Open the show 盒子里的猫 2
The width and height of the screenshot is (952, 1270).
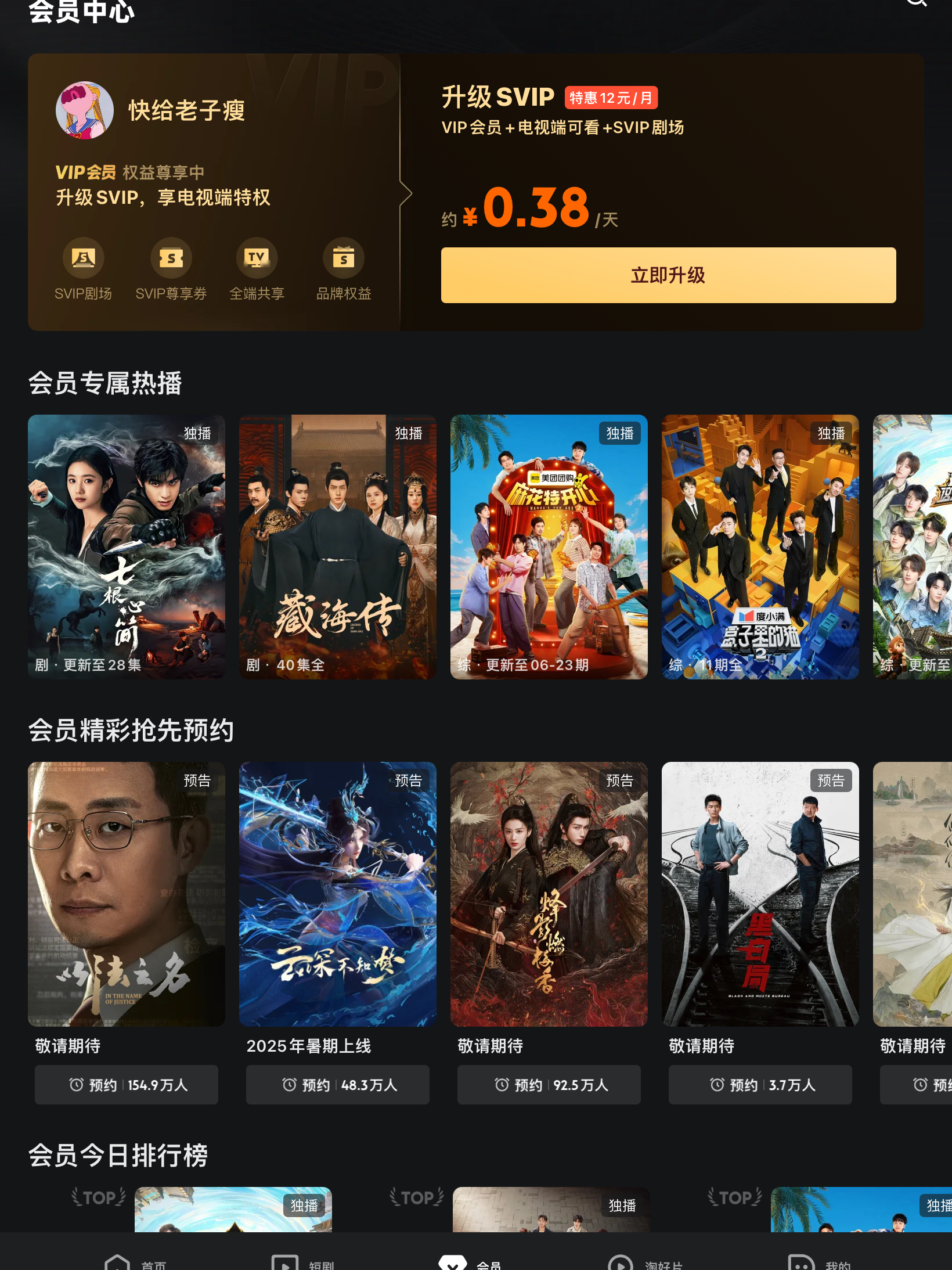(x=760, y=546)
